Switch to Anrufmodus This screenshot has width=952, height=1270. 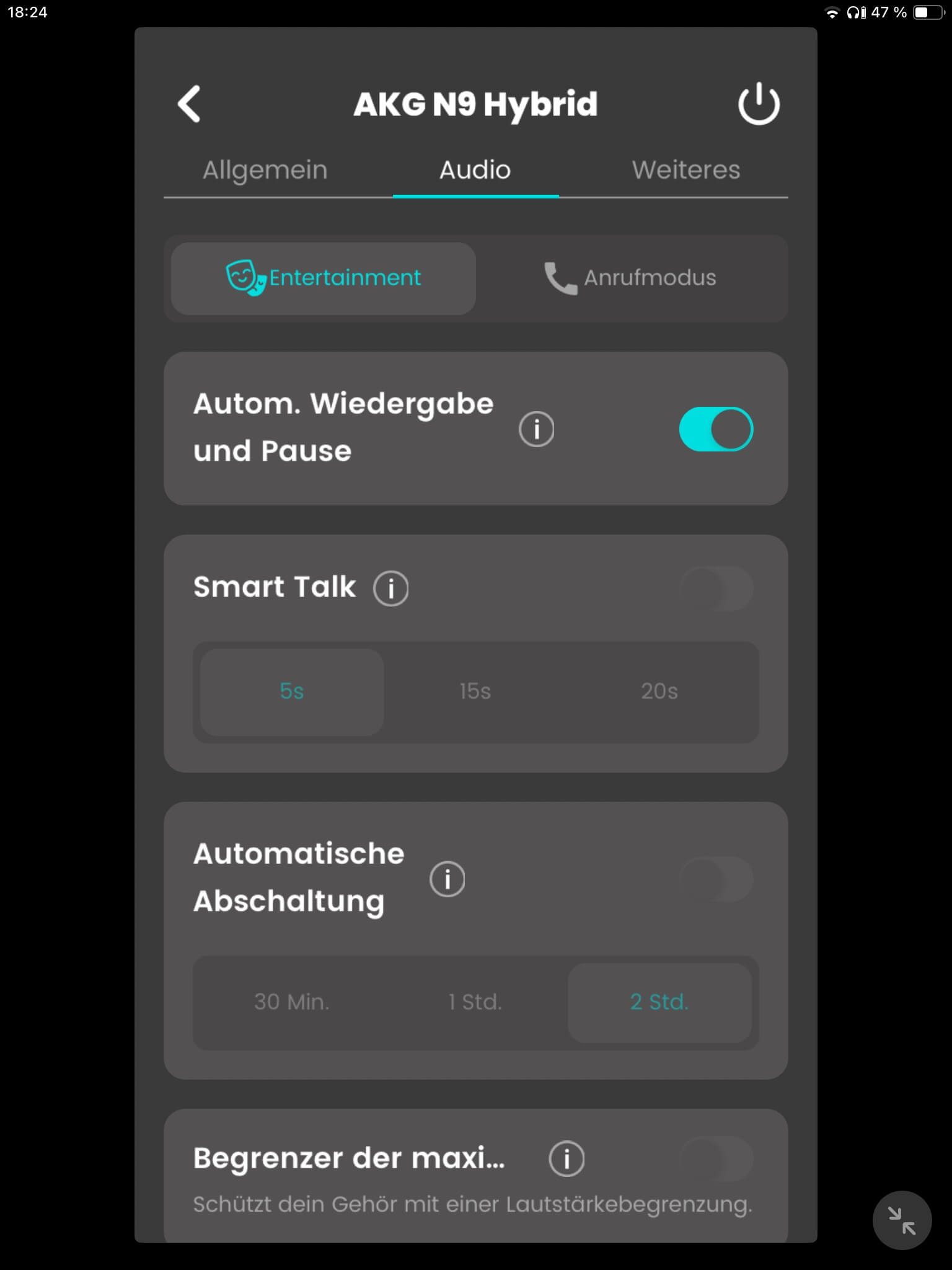pyautogui.click(x=630, y=278)
